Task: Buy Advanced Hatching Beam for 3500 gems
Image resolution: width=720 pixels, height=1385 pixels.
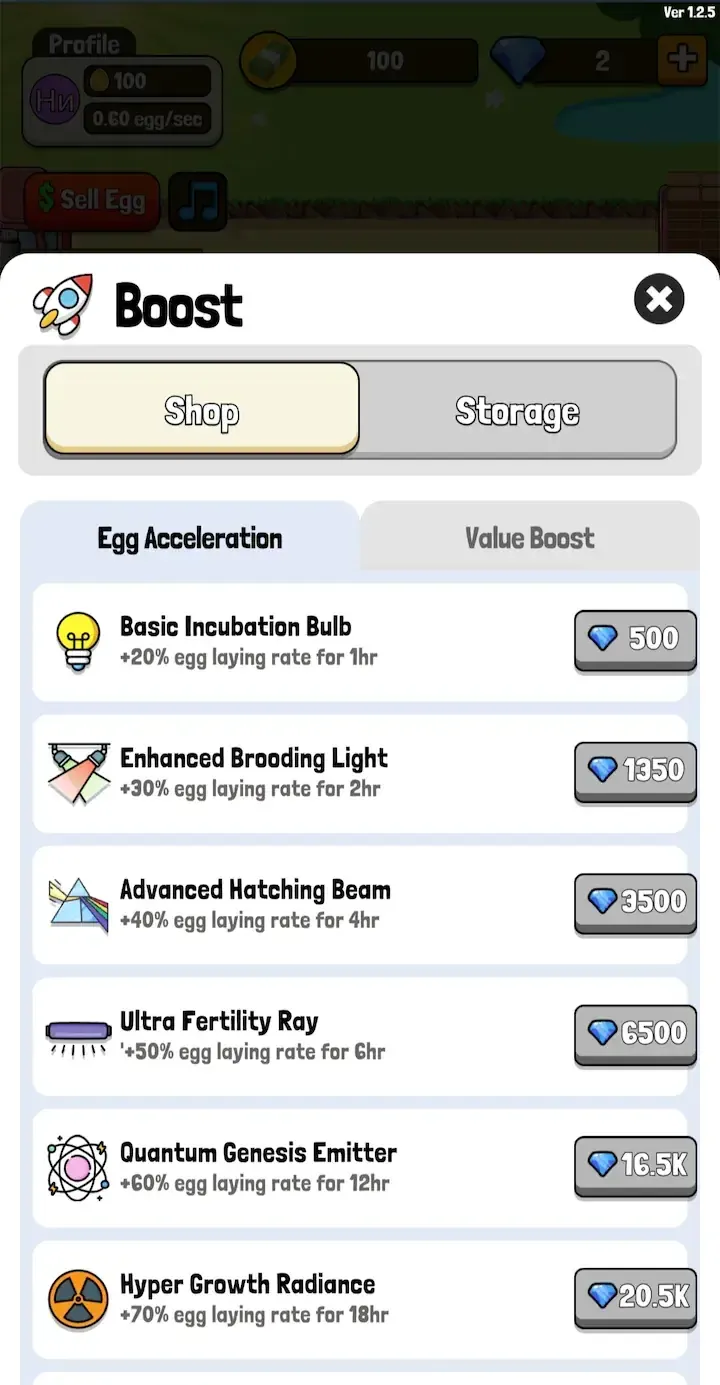Action: click(x=635, y=903)
